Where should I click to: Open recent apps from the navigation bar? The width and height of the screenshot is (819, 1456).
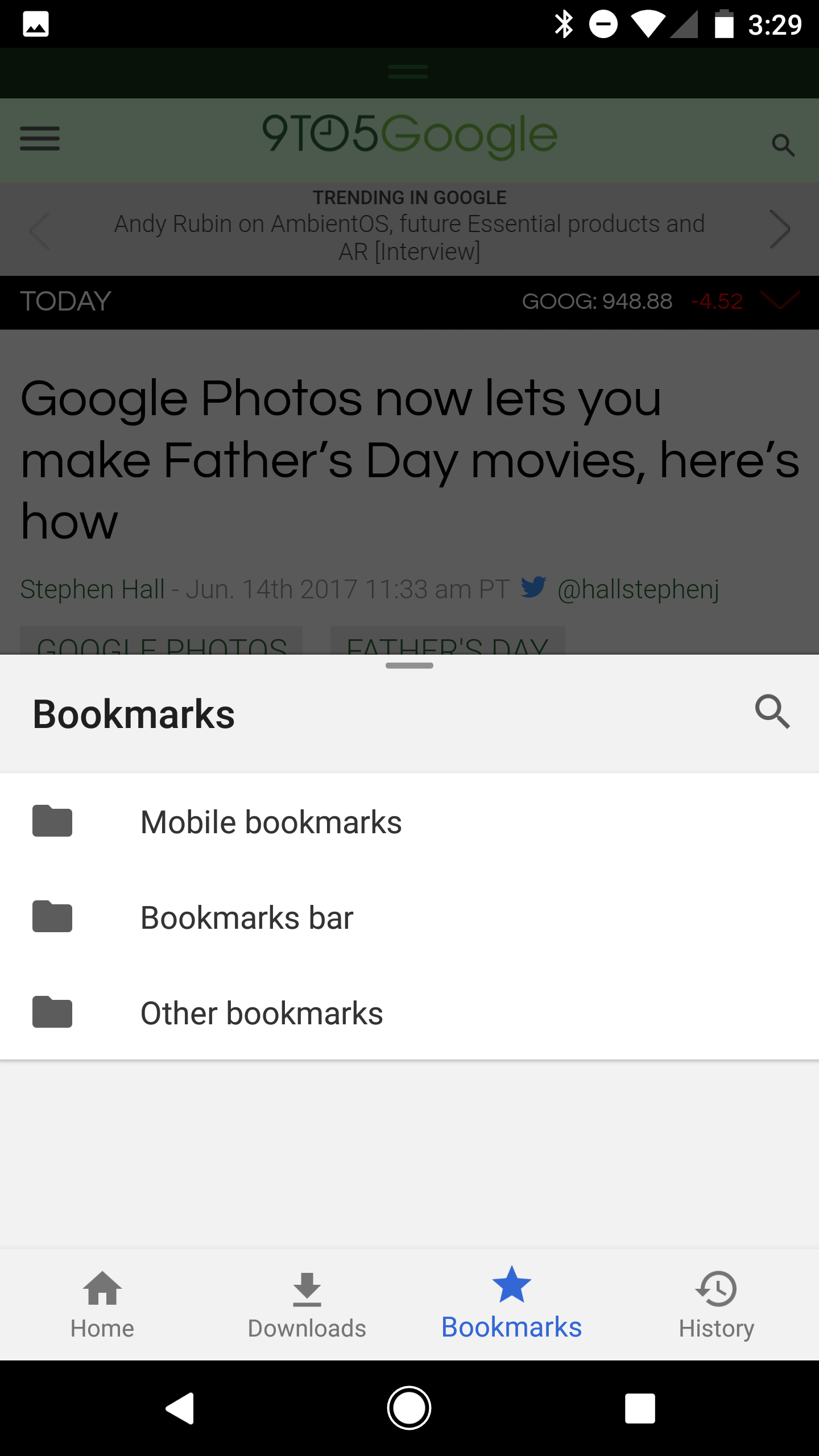click(640, 1408)
